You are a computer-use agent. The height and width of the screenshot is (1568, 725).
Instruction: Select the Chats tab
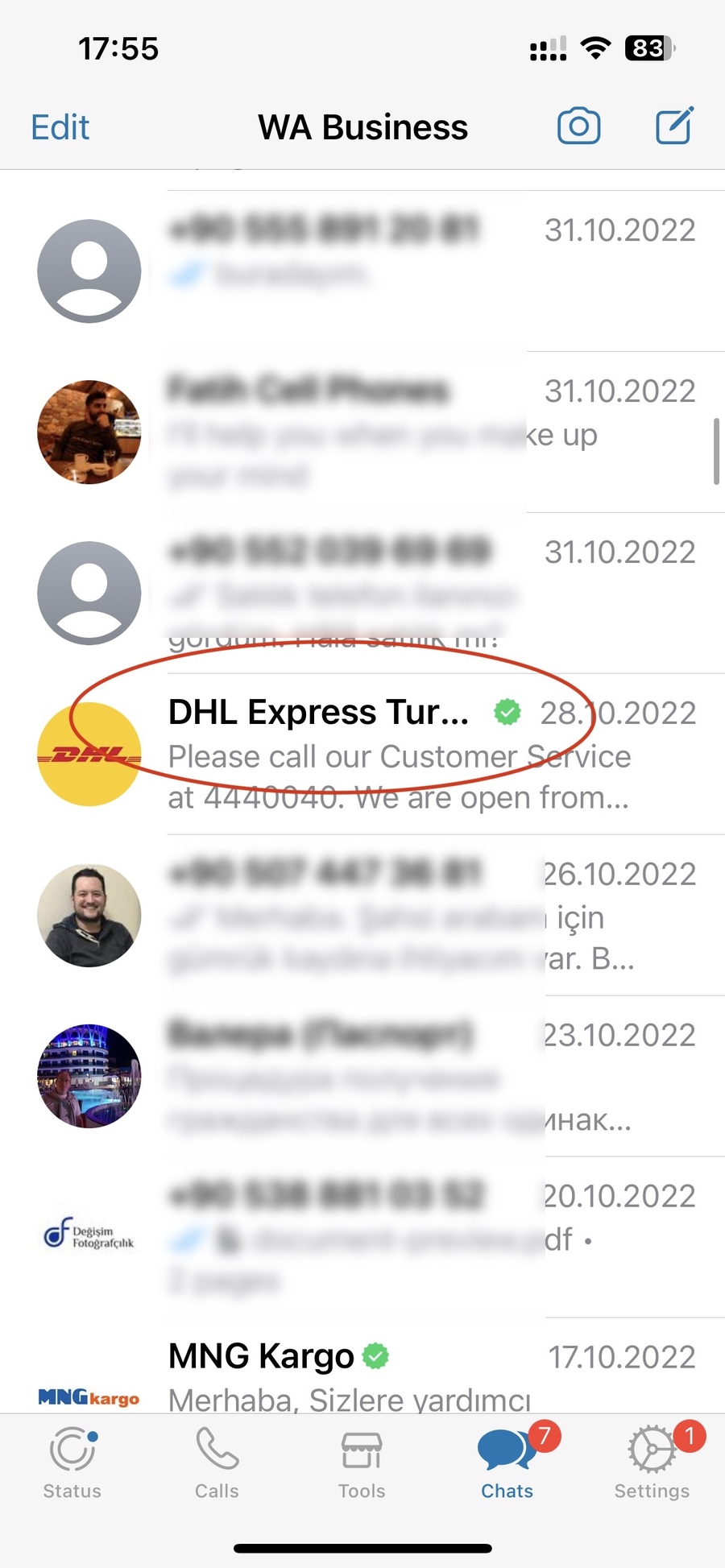(x=507, y=1463)
